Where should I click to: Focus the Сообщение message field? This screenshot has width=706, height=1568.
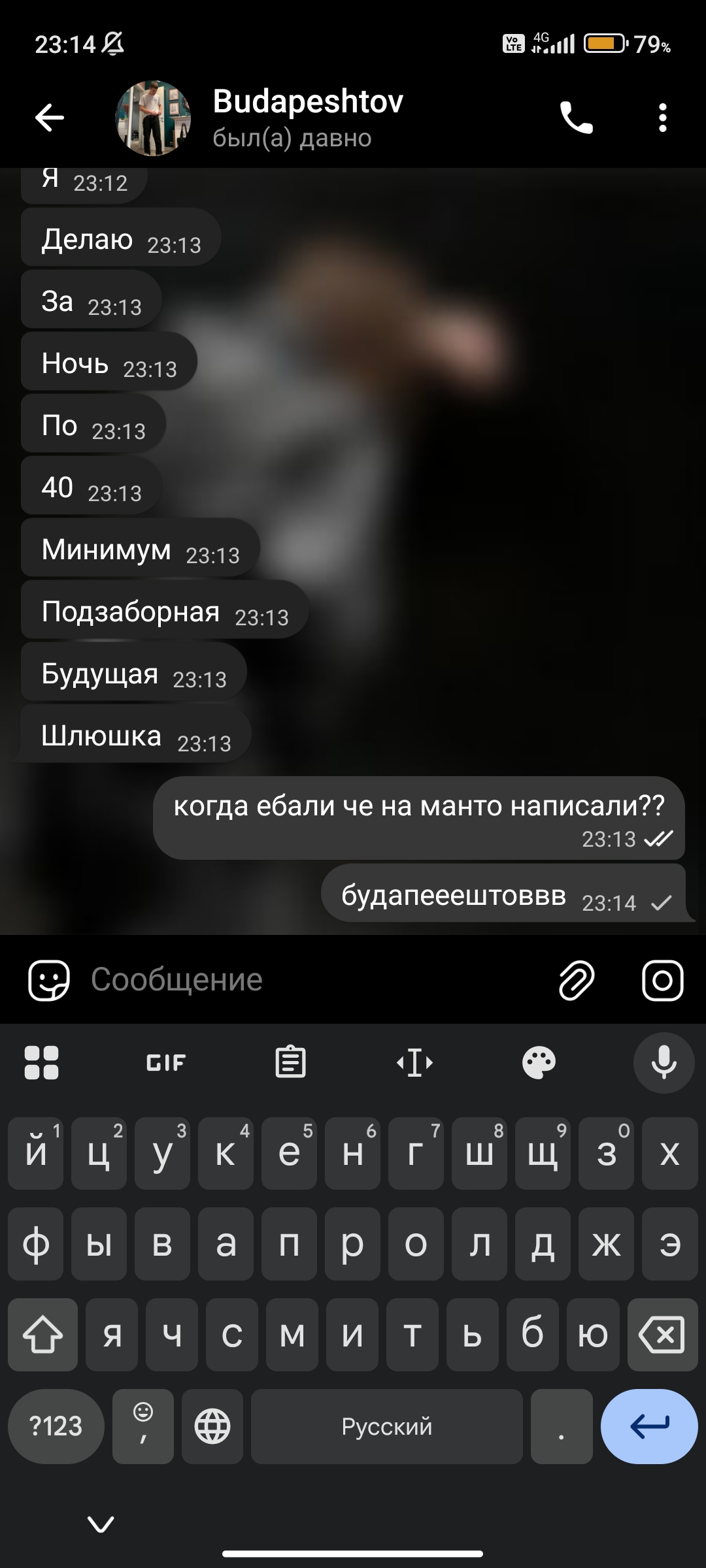(x=314, y=979)
